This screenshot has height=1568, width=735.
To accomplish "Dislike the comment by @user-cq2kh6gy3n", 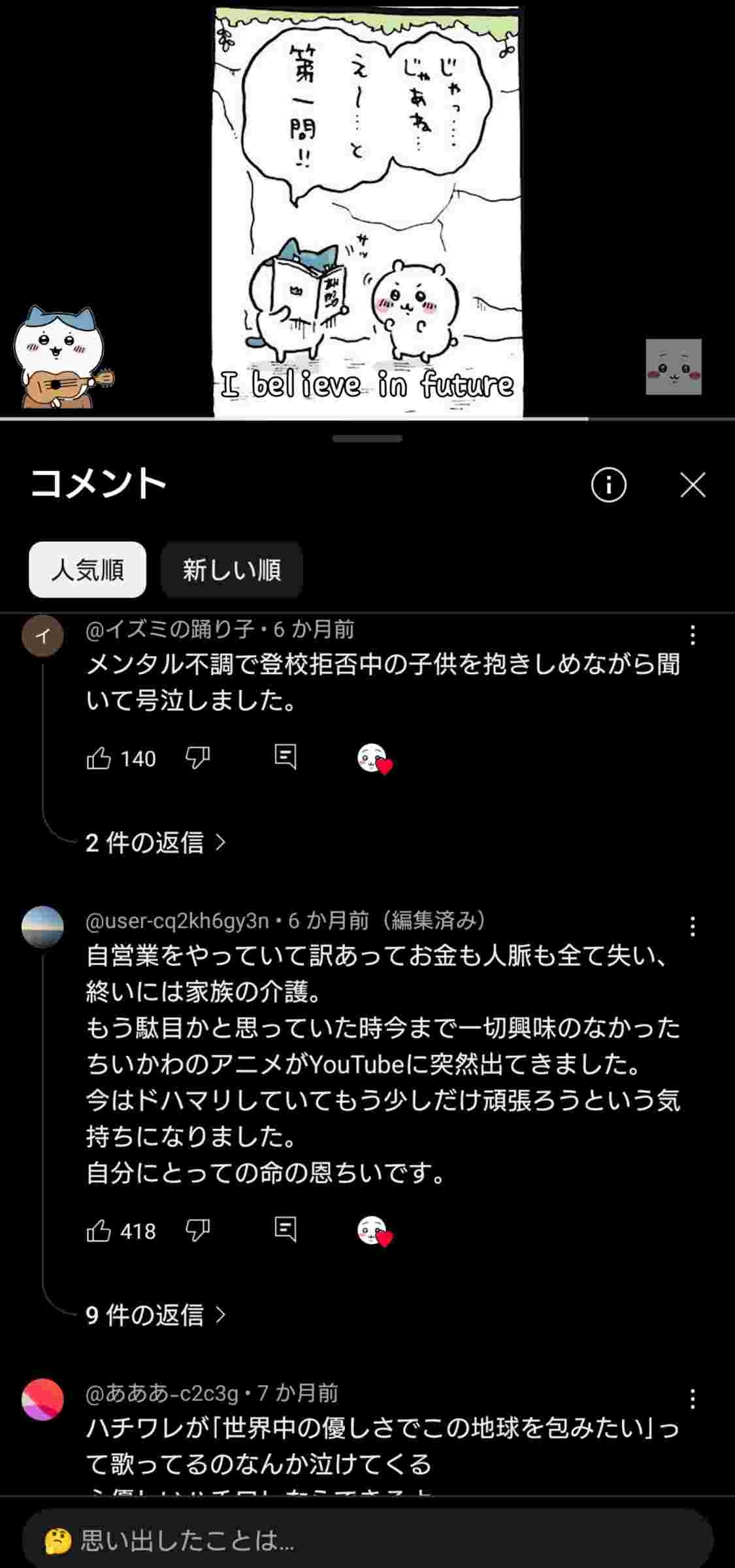I will [x=197, y=1230].
